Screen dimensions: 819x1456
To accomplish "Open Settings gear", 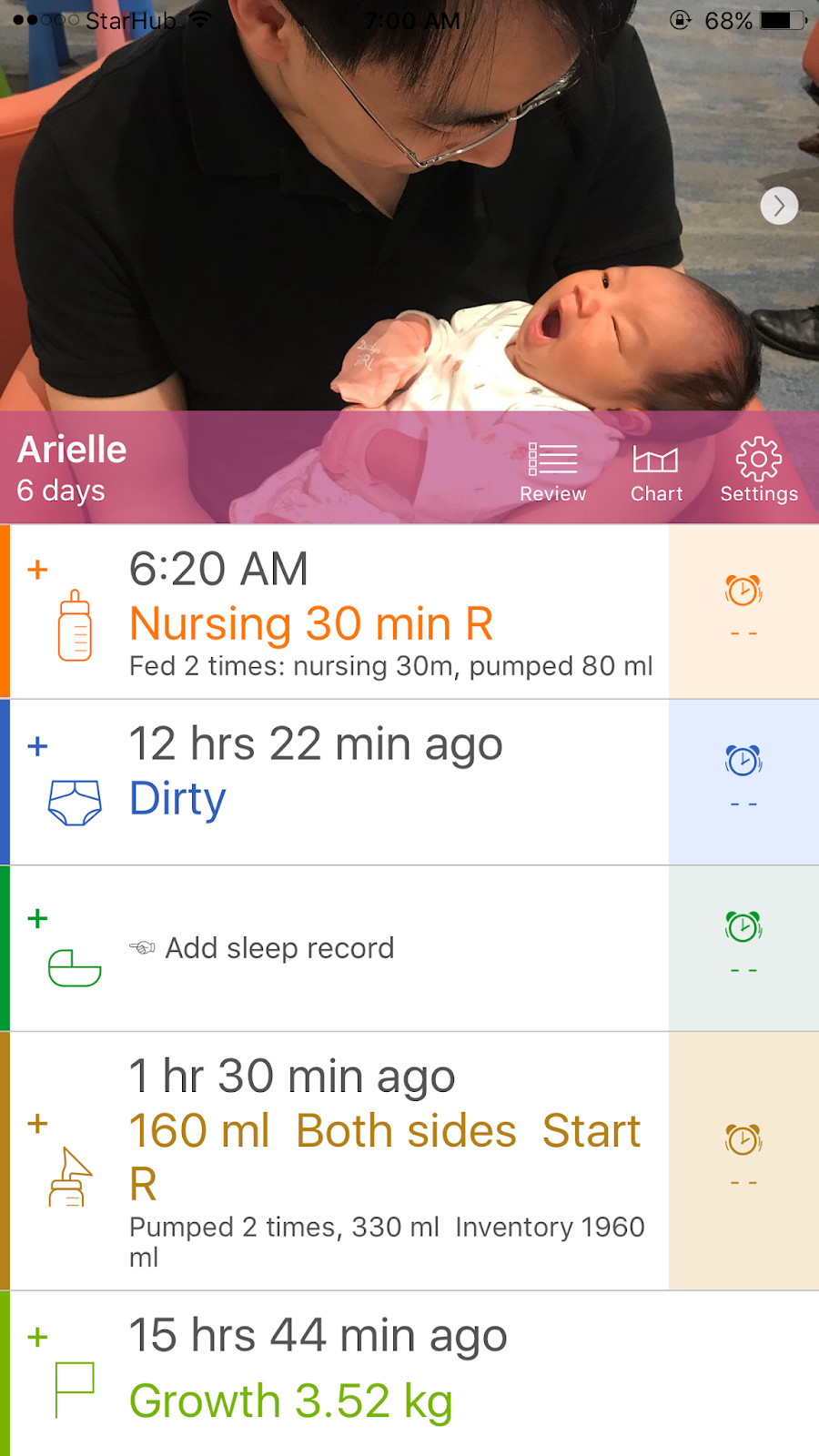I will 758,471.
